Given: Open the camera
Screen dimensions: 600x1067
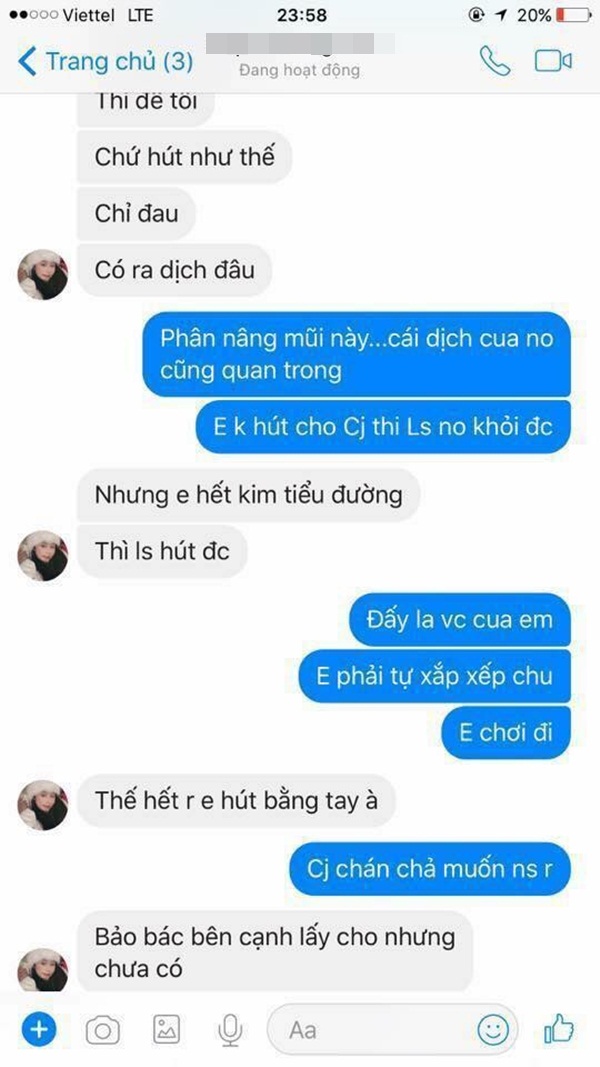Looking at the screenshot, I should [x=102, y=1029].
